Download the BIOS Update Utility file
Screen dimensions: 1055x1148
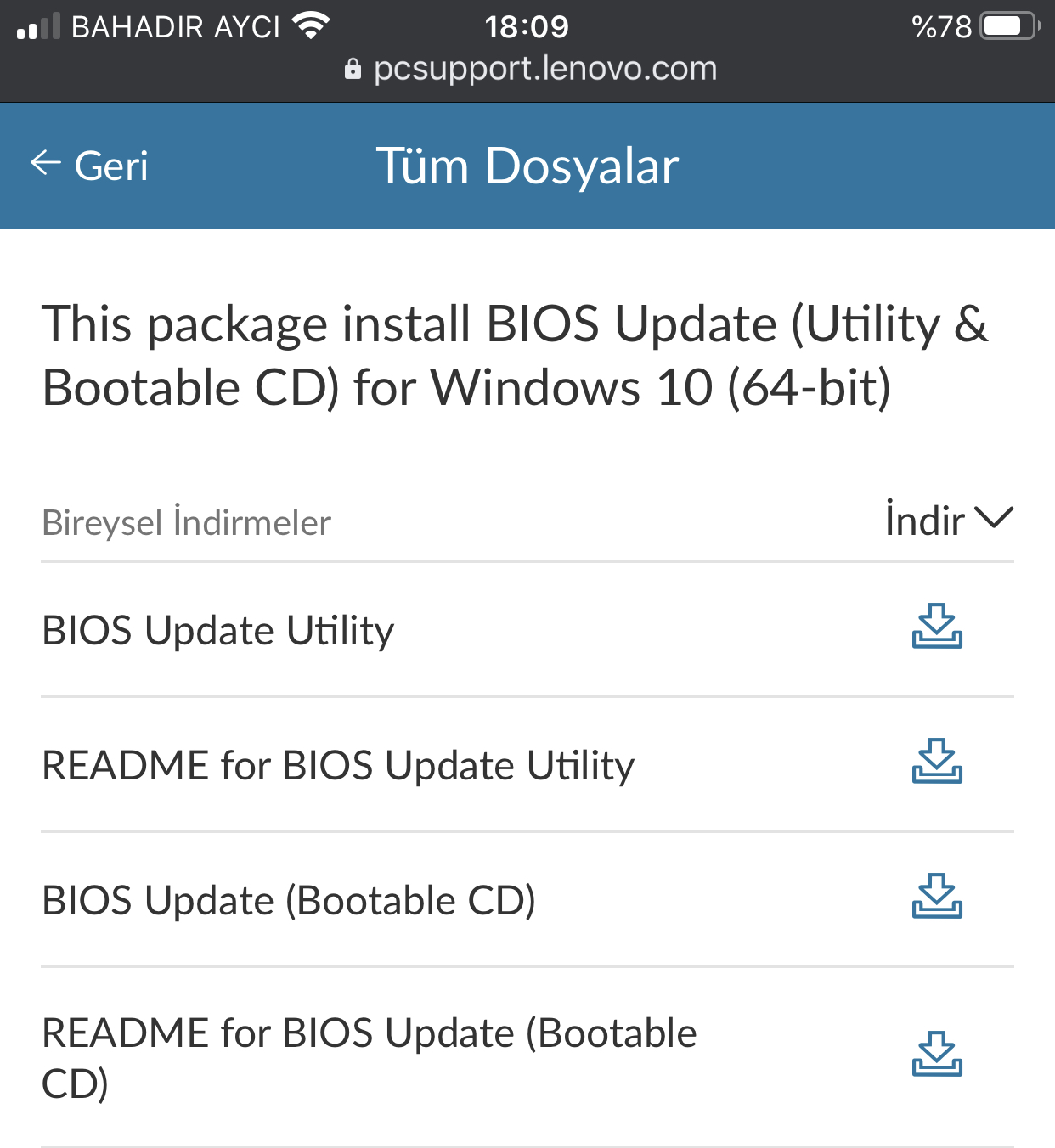coord(936,627)
